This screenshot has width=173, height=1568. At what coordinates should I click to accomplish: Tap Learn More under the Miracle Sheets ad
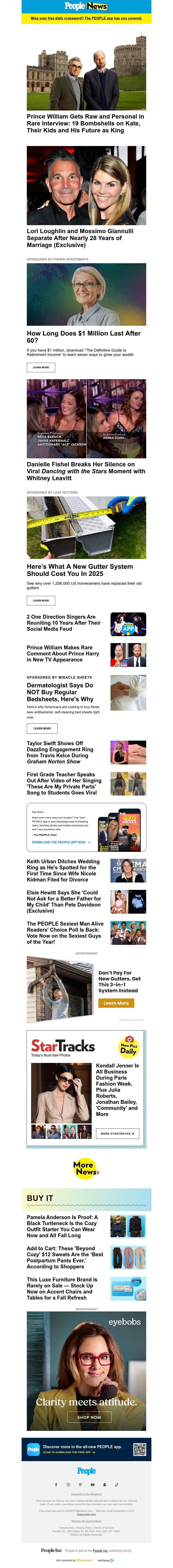click(42, 728)
